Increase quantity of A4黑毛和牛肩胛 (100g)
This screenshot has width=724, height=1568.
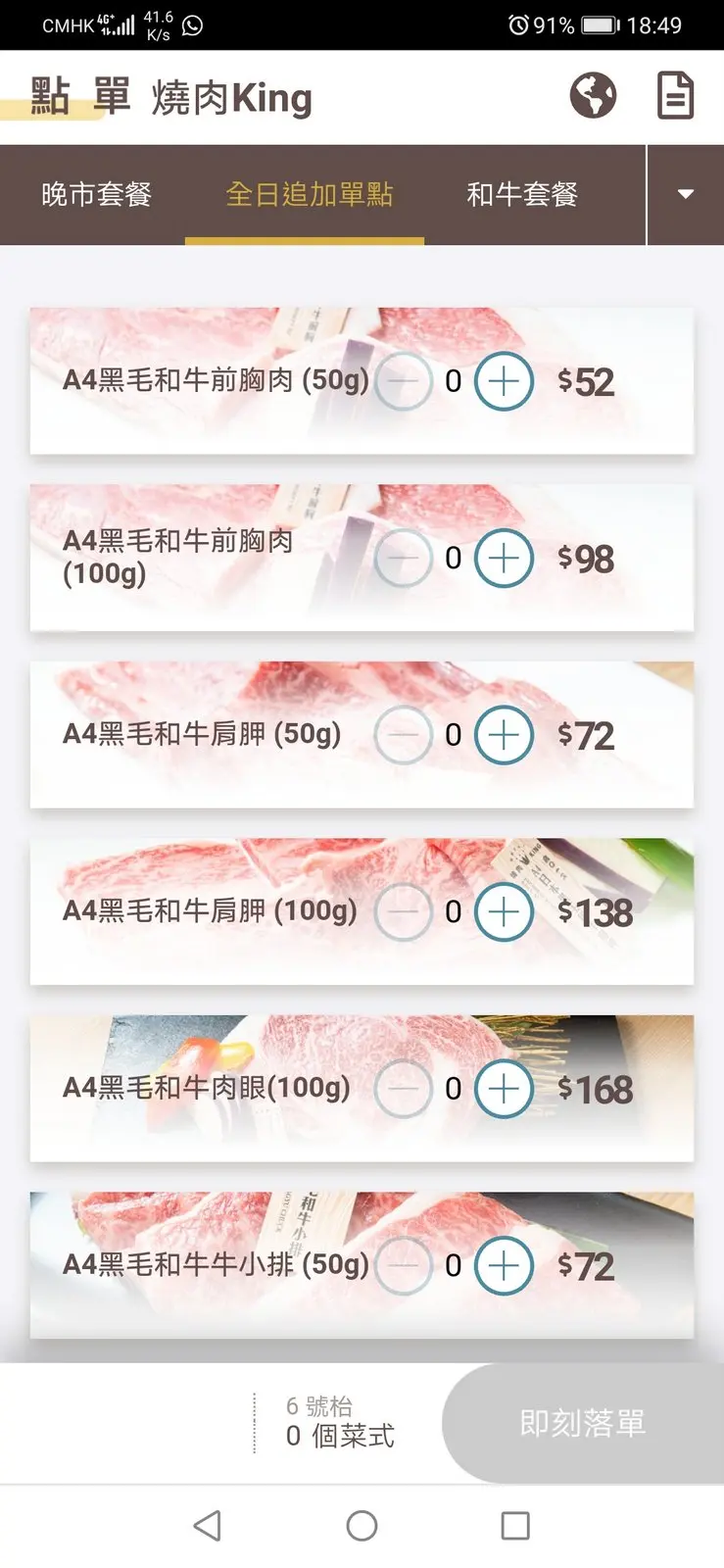tap(504, 911)
